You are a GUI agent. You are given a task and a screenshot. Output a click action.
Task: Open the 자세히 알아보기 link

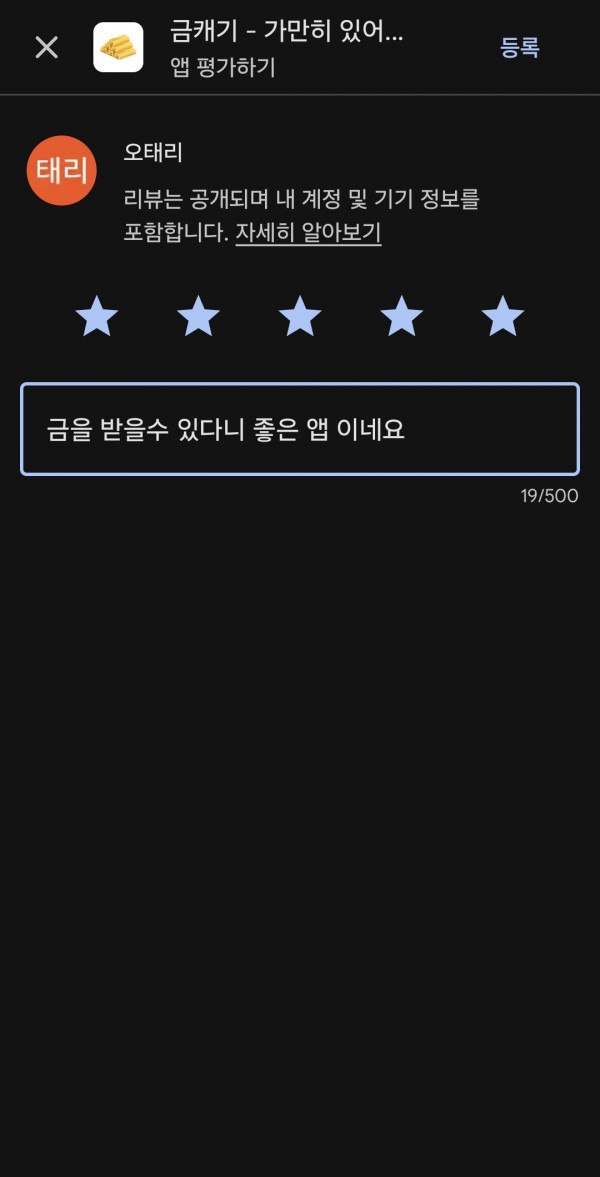pos(308,233)
